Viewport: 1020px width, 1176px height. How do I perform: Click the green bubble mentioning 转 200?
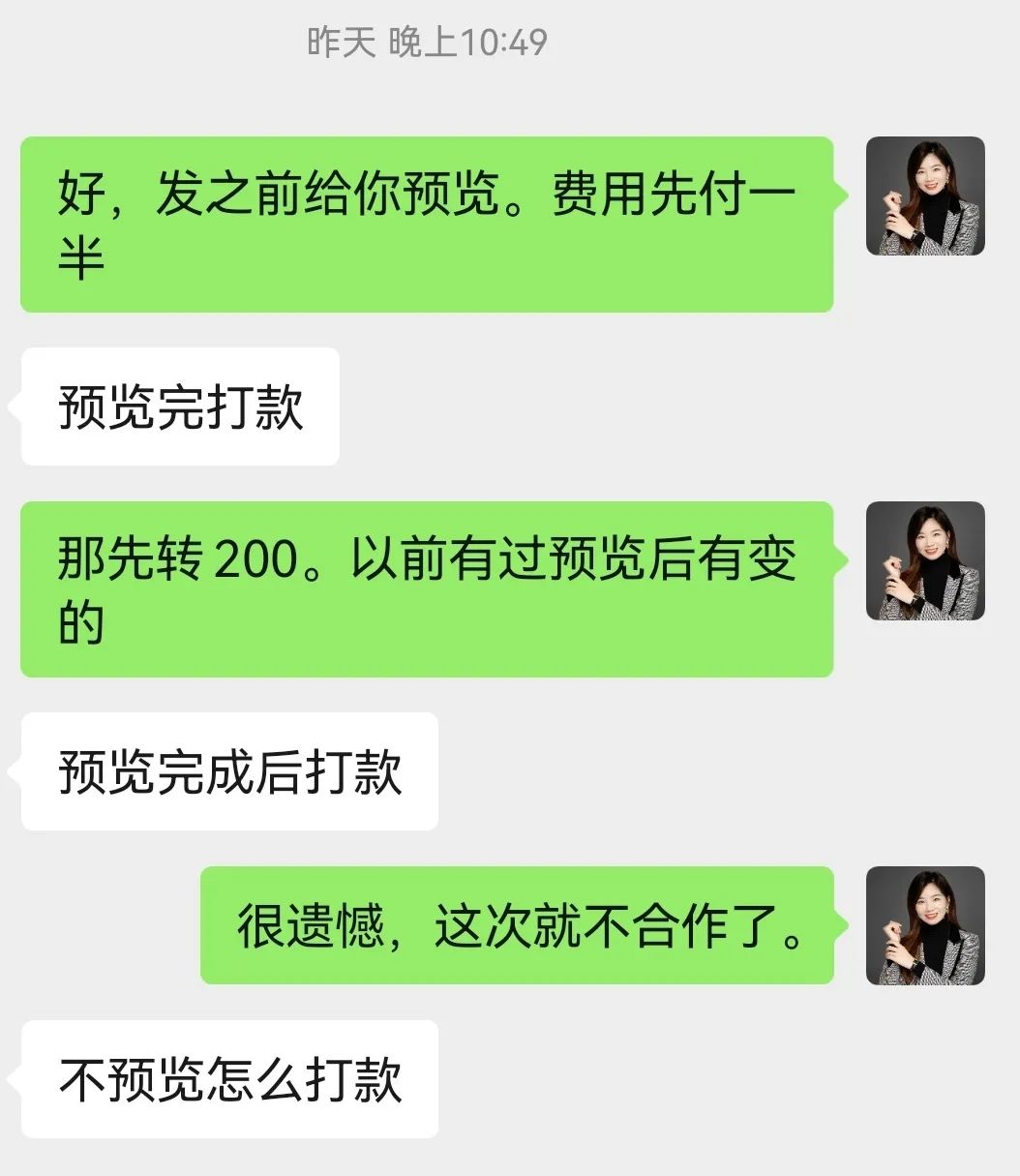pos(426,586)
